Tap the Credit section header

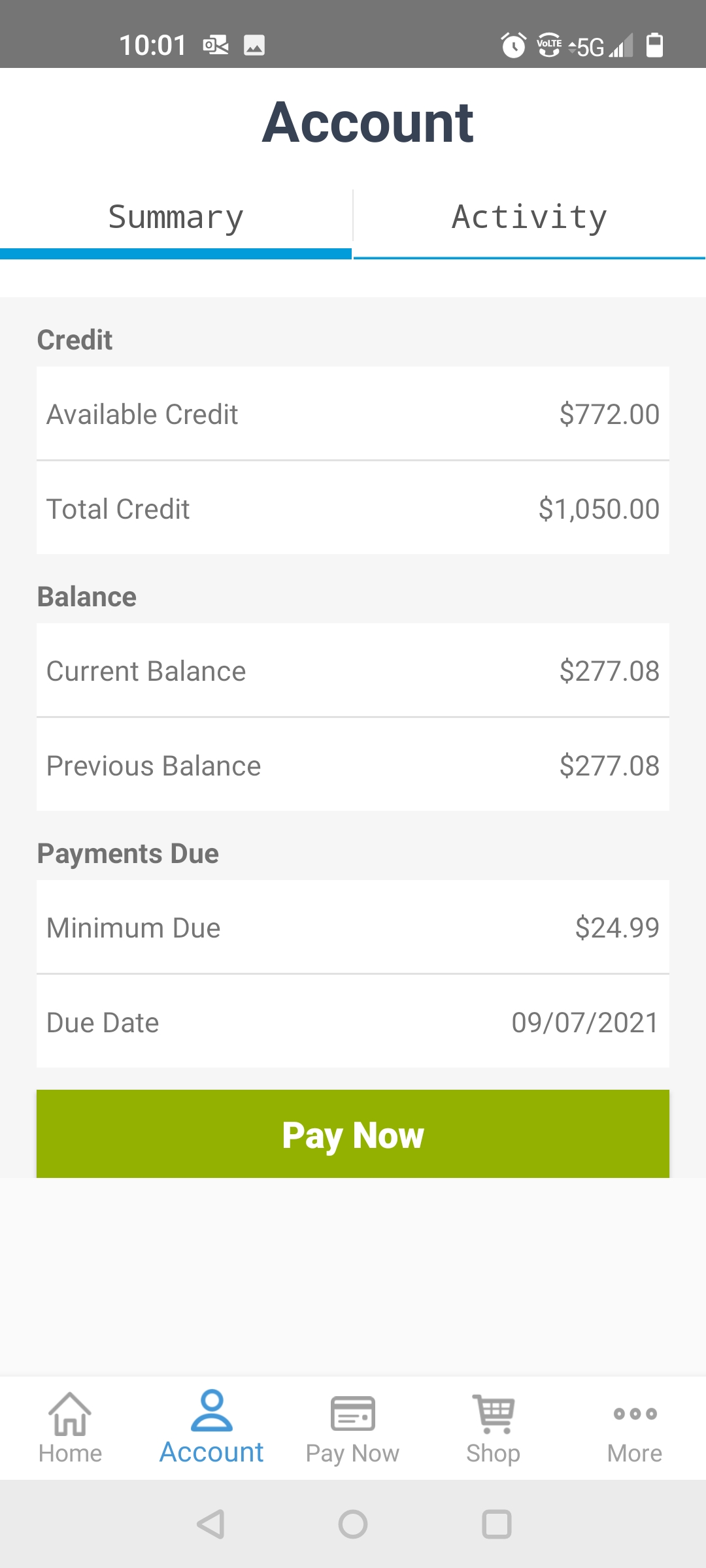click(75, 339)
